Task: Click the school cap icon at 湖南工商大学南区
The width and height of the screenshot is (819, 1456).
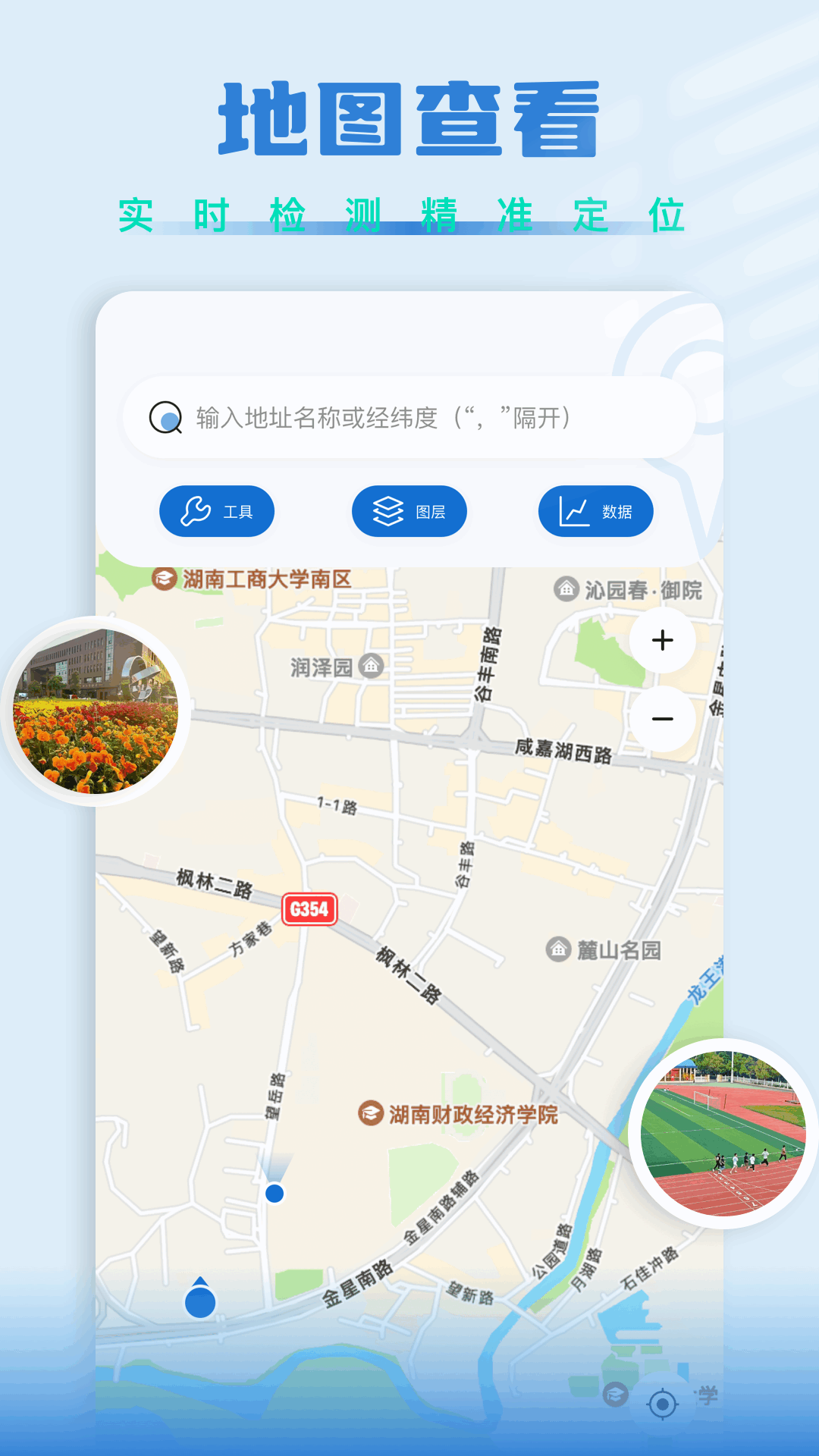Action: click(x=162, y=578)
